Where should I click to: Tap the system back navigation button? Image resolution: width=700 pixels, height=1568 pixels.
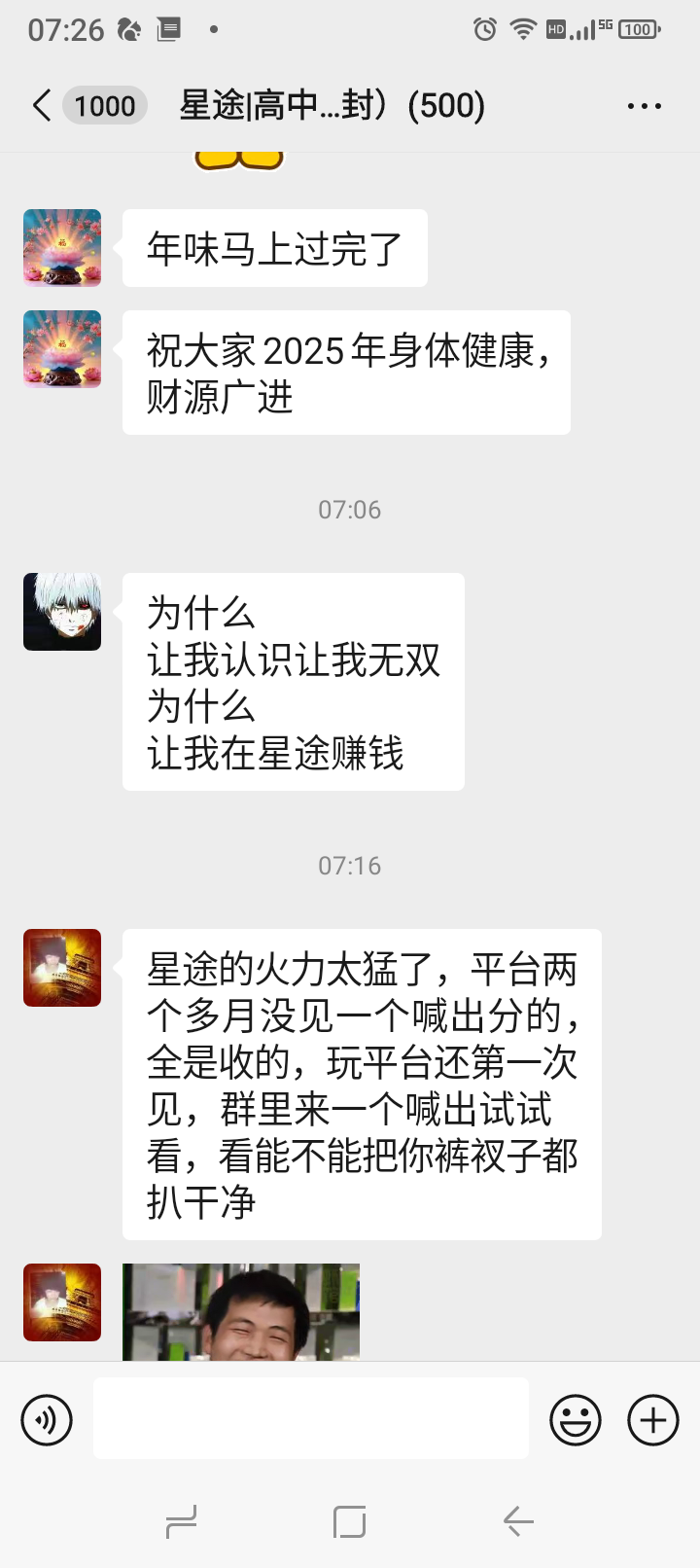[518, 1521]
